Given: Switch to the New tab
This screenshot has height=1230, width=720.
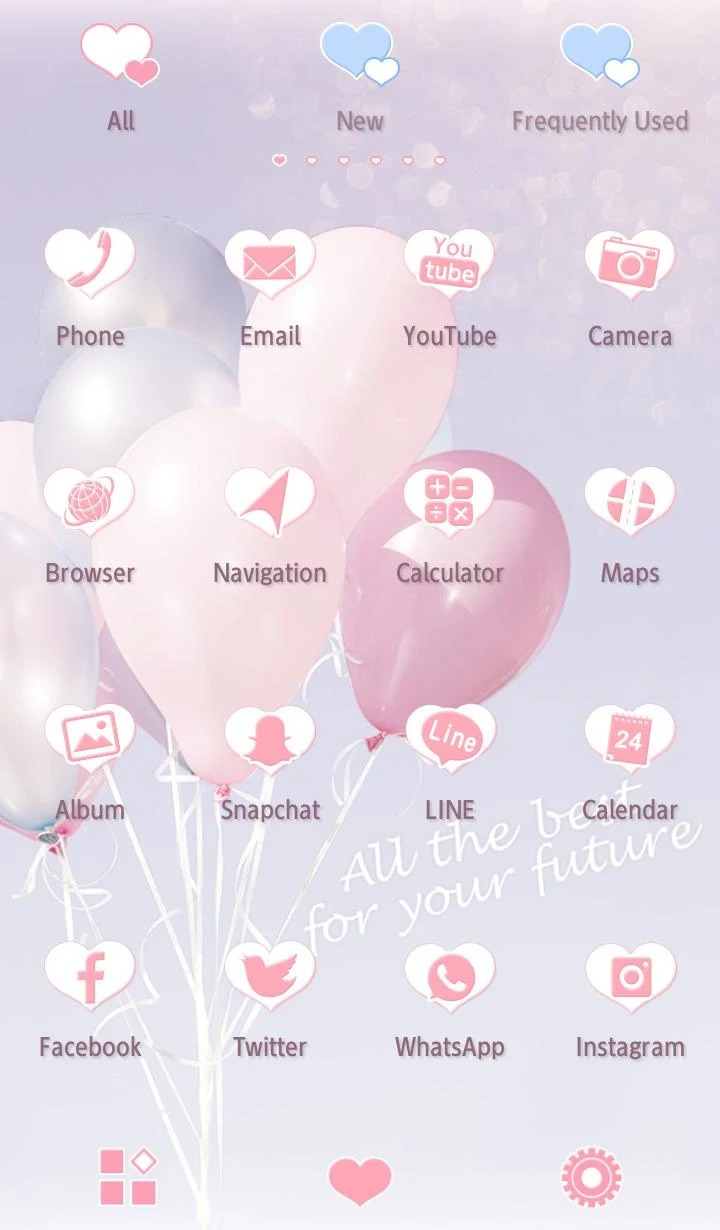Looking at the screenshot, I should [360, 78].
